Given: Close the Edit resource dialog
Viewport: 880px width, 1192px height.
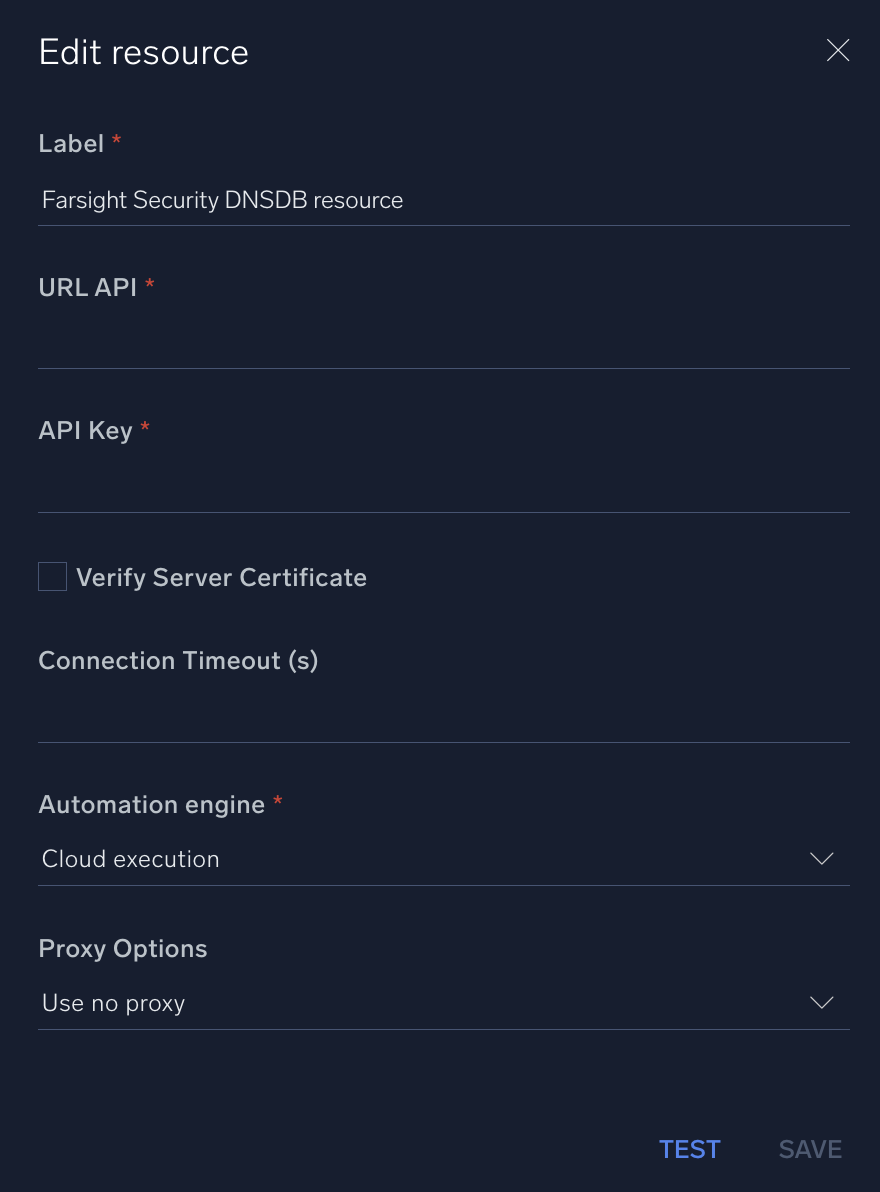Looking at the screenshot, I should tap(838, 50).
